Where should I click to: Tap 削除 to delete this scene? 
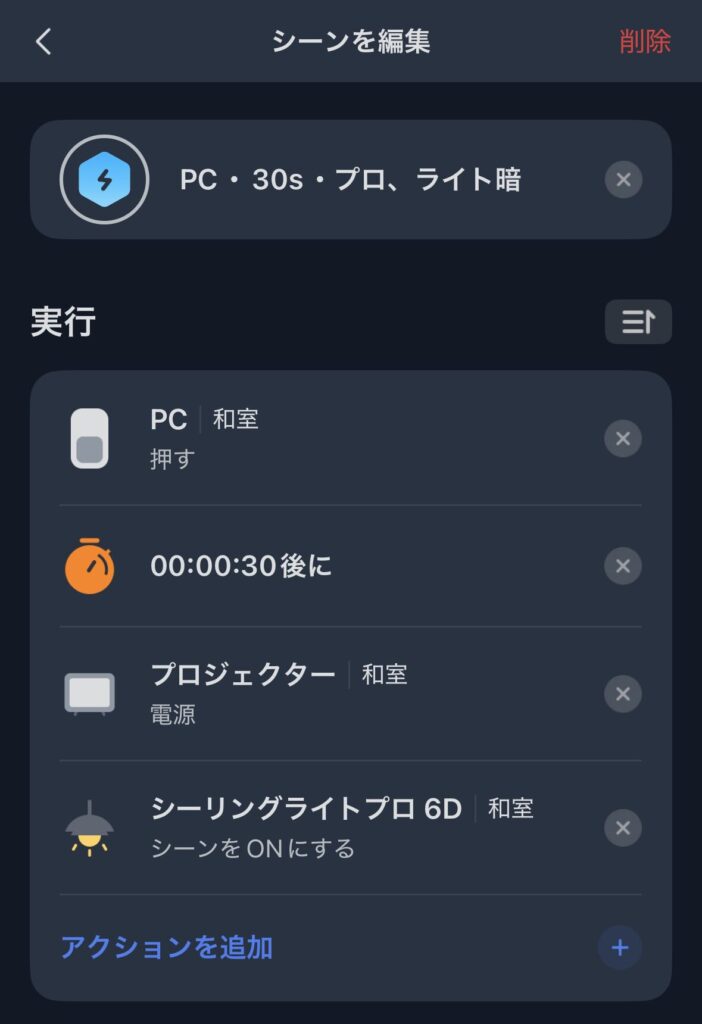coord(645,42)
